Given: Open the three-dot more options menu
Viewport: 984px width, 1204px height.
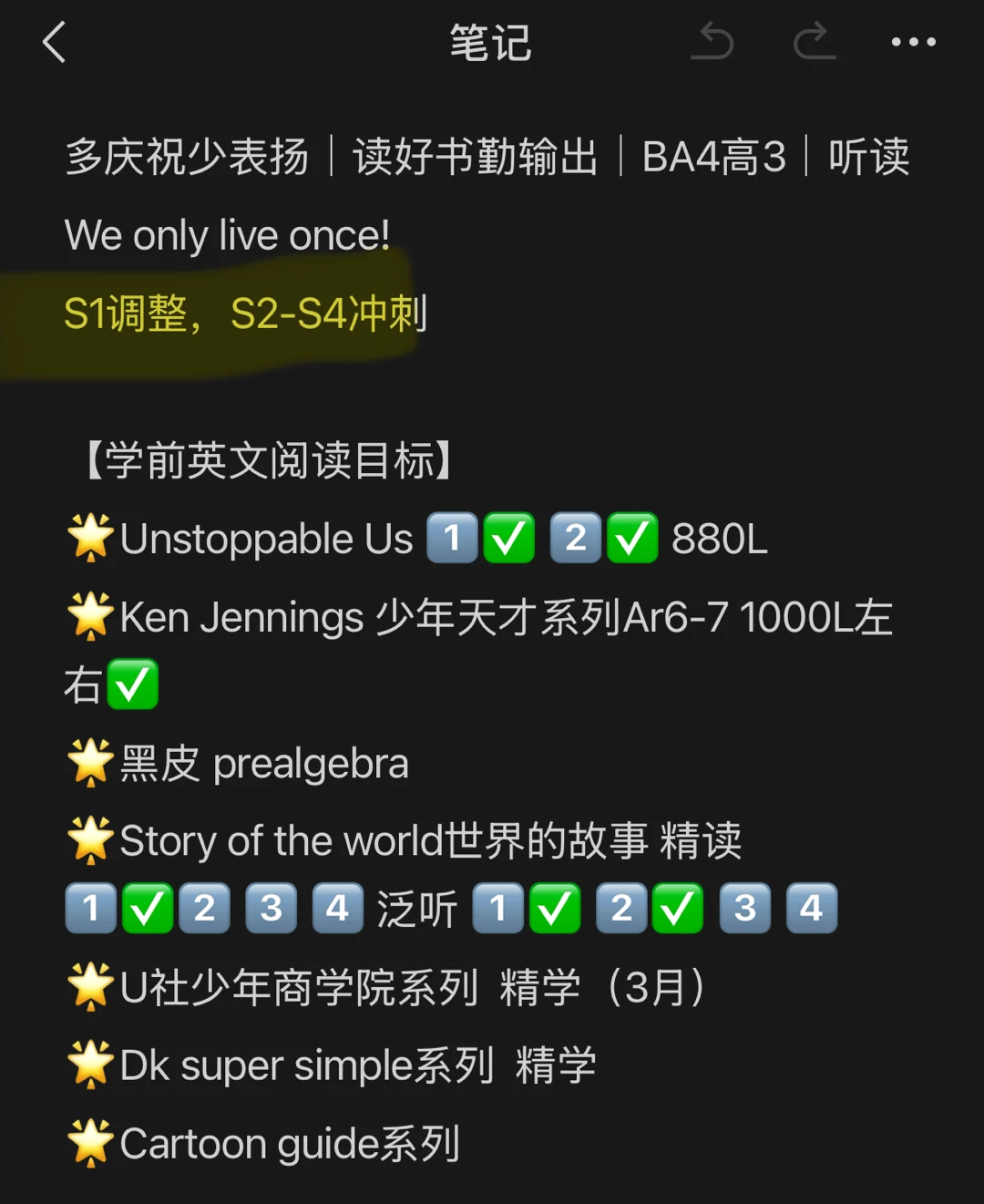Looking at the screenshot, I should (x=913, y=42).
